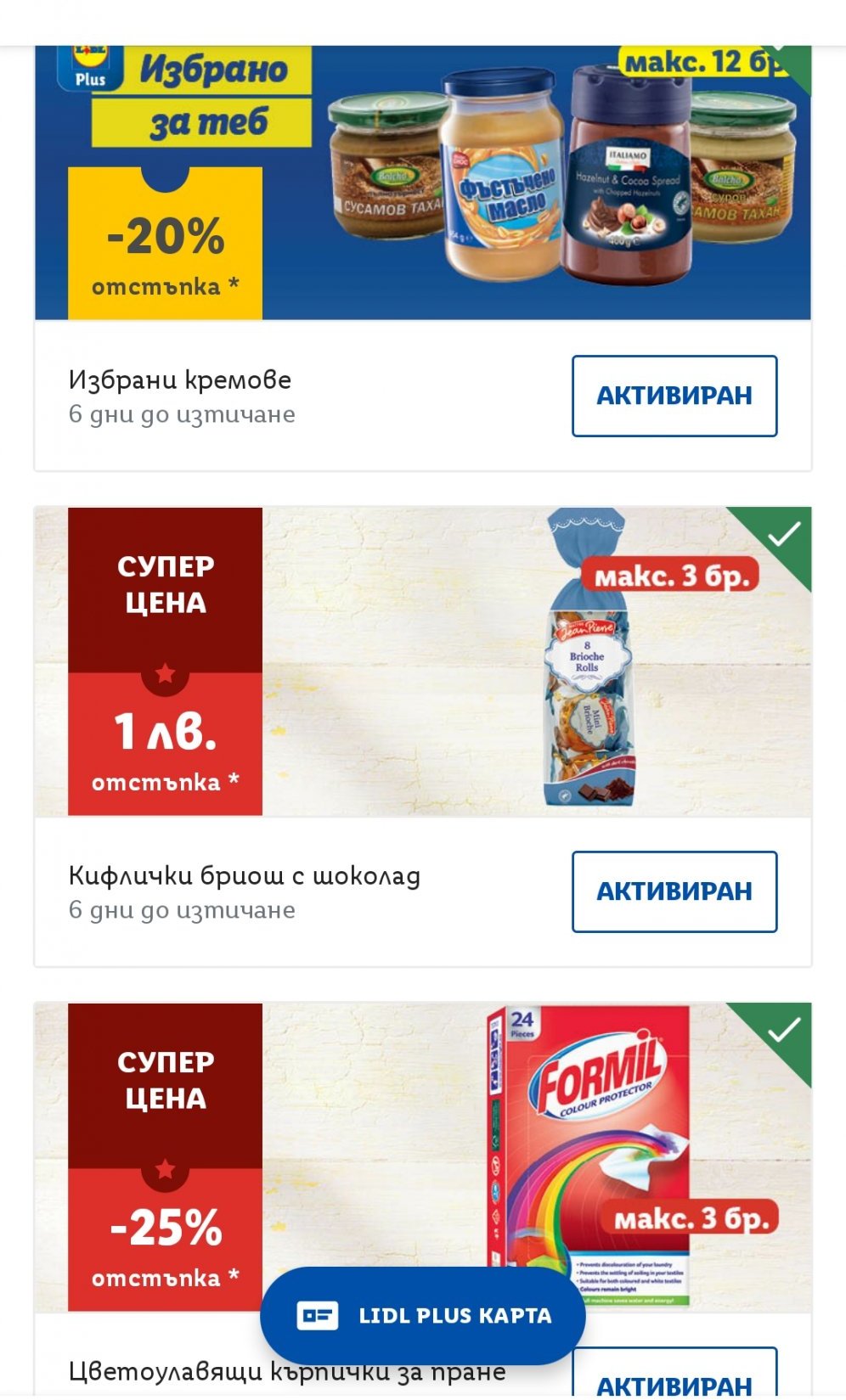Tap АКТИВИРАН for Кифлички бриош с шоколад
This screenshot has width=846, height=1400.
coord(674,891)
